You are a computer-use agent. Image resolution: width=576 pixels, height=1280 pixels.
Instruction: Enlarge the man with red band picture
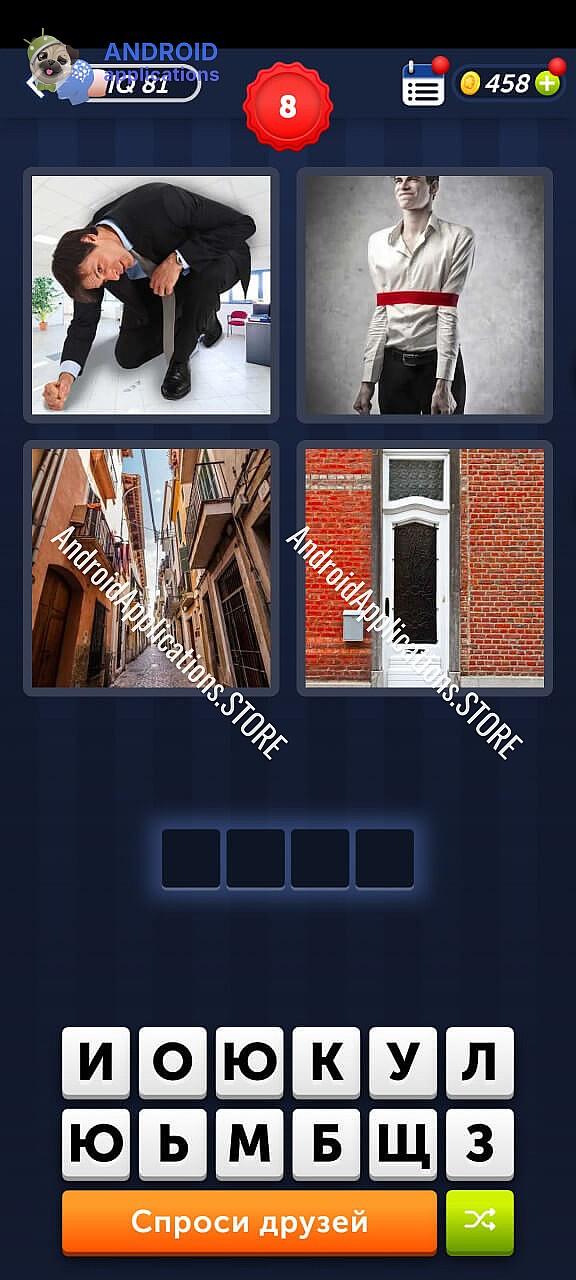coord(424,295)
